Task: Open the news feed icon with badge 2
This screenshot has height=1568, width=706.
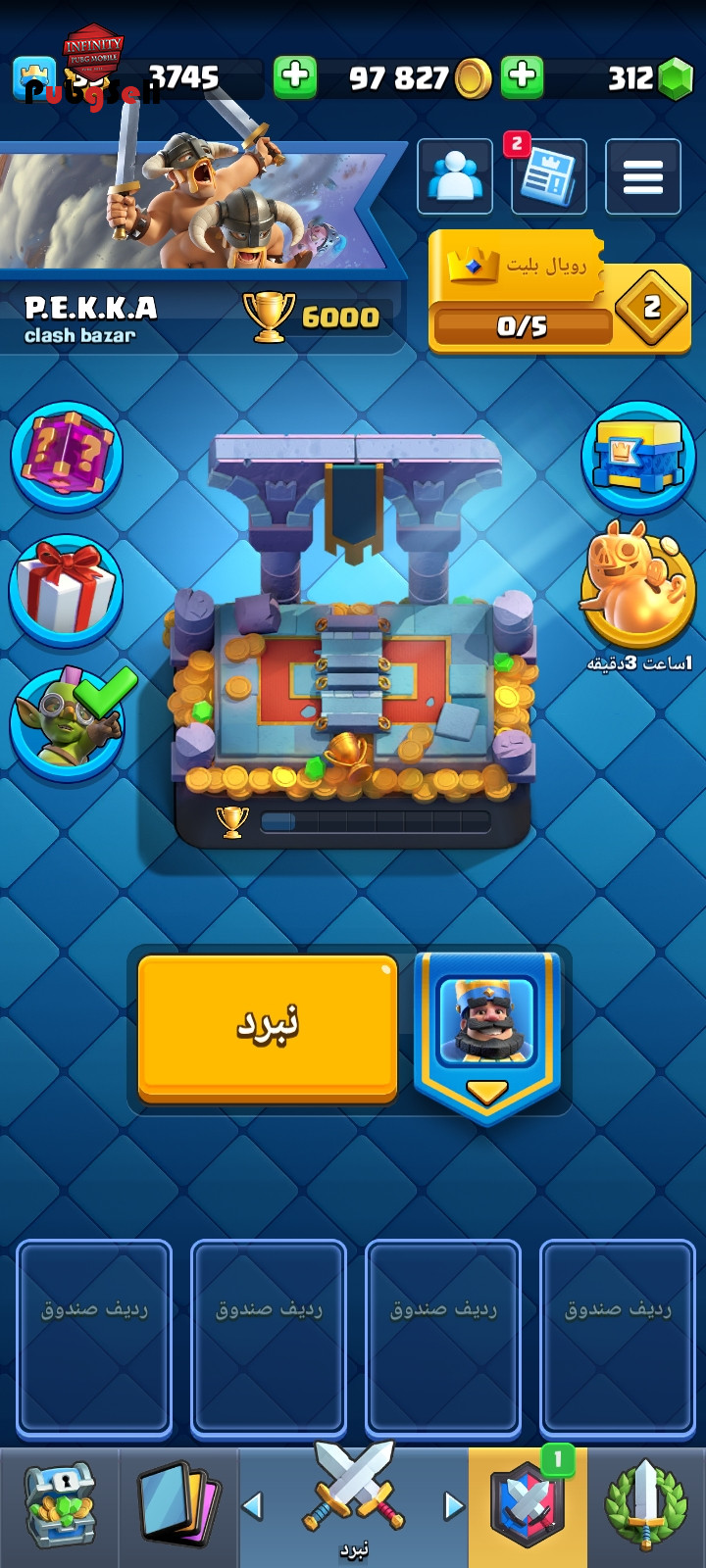Action: pos(548,177)
